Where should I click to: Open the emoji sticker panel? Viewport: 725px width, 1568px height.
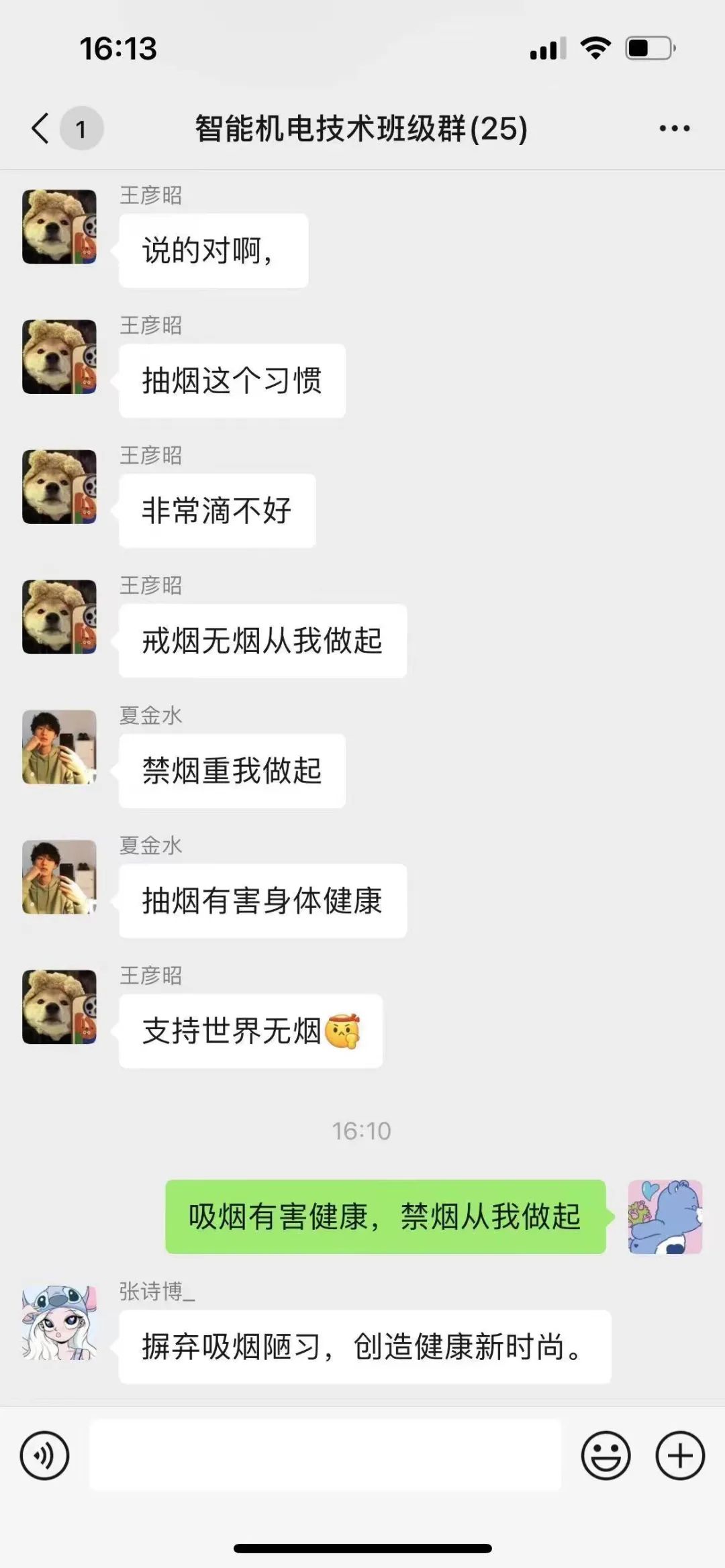606,1455
